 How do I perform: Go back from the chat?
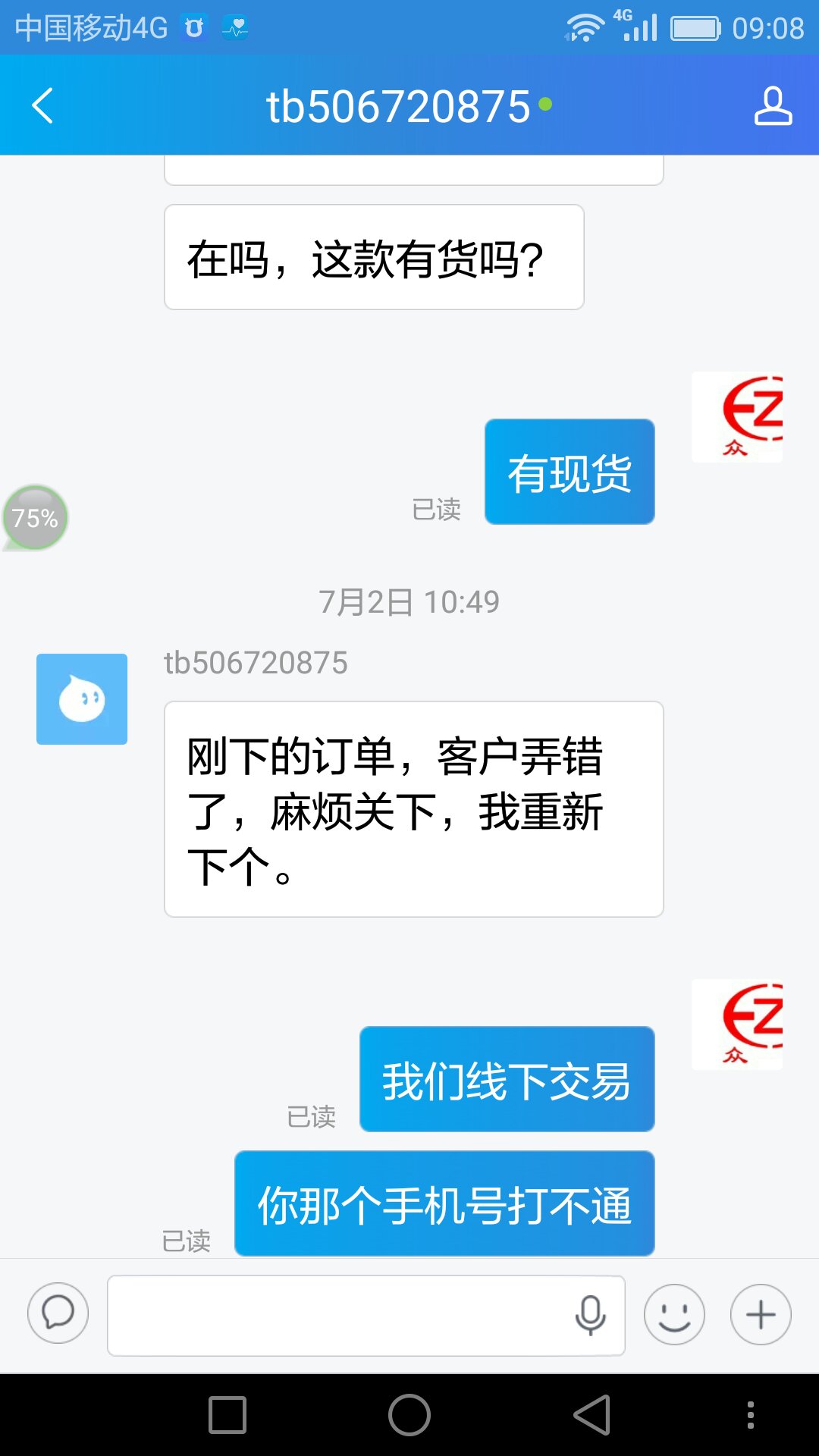pos(43,105)
